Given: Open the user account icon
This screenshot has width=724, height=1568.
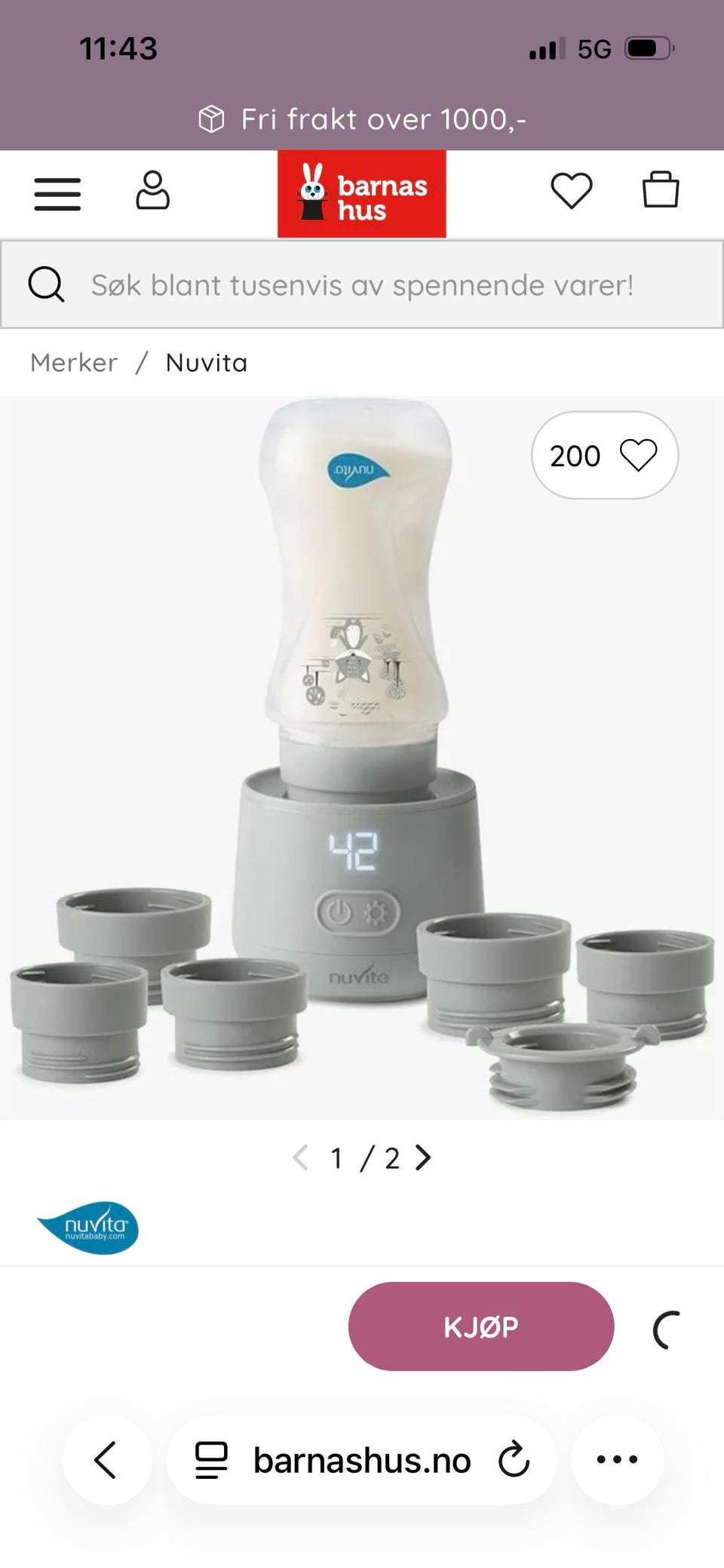Looking at the screenshot, I should pos(152,190).
